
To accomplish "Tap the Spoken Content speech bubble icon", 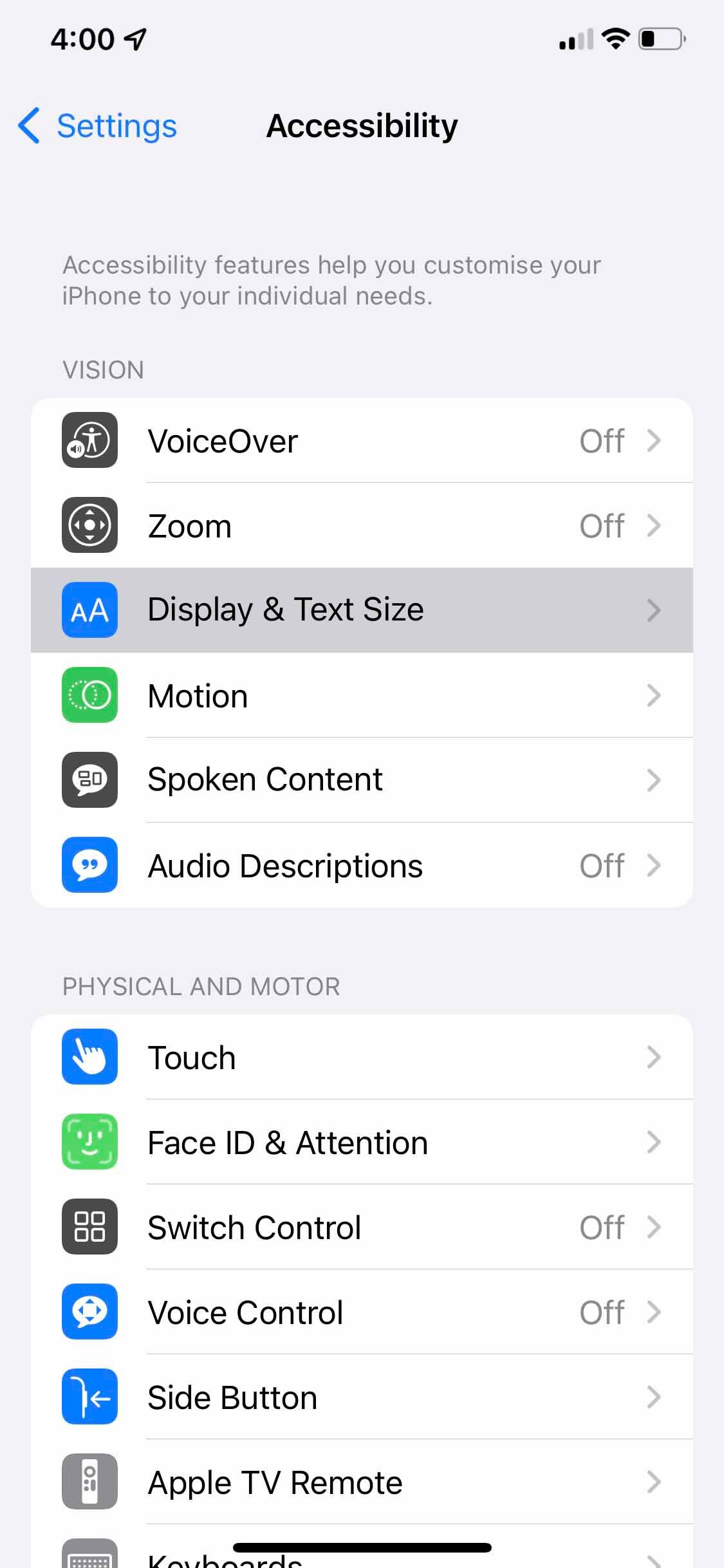I will coord(89,780).
